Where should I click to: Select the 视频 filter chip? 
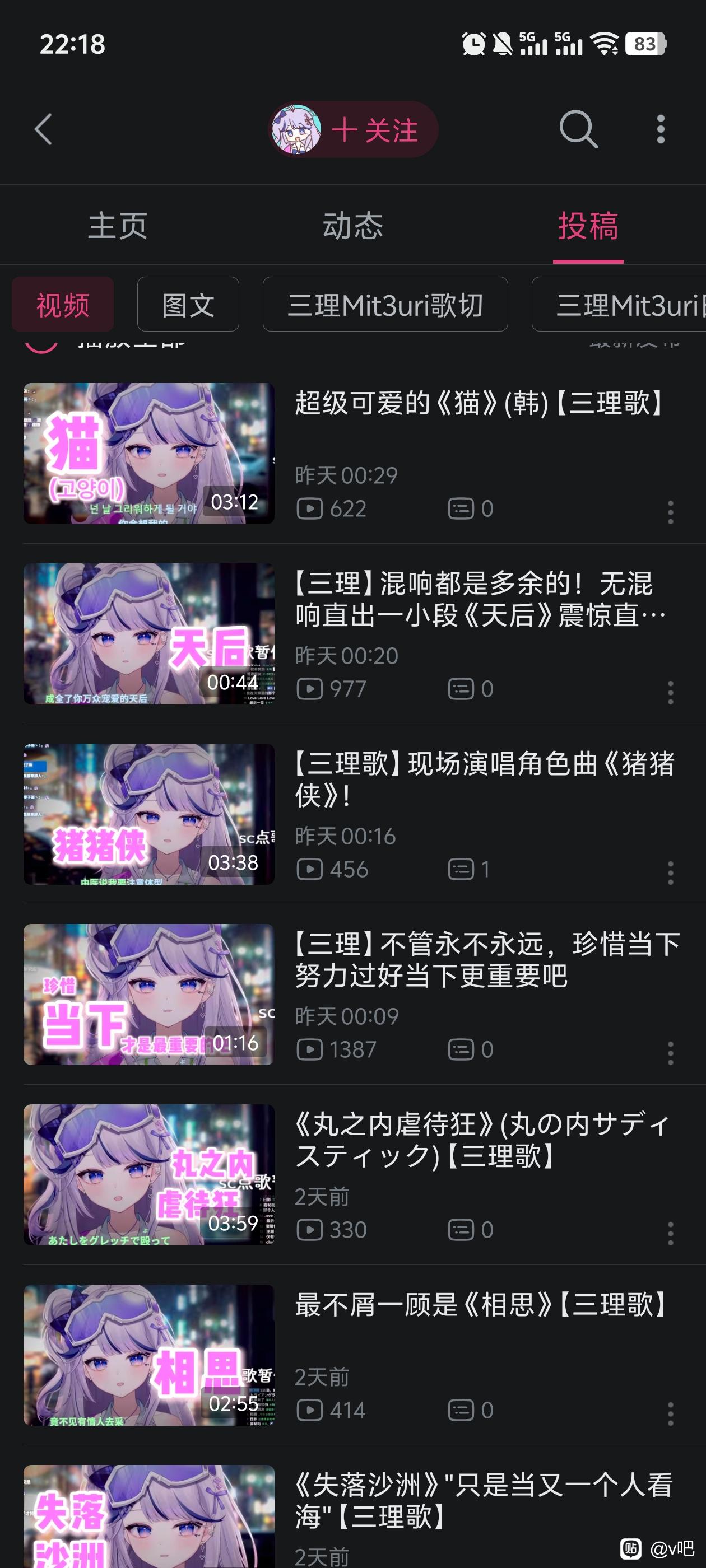[63, 304]
